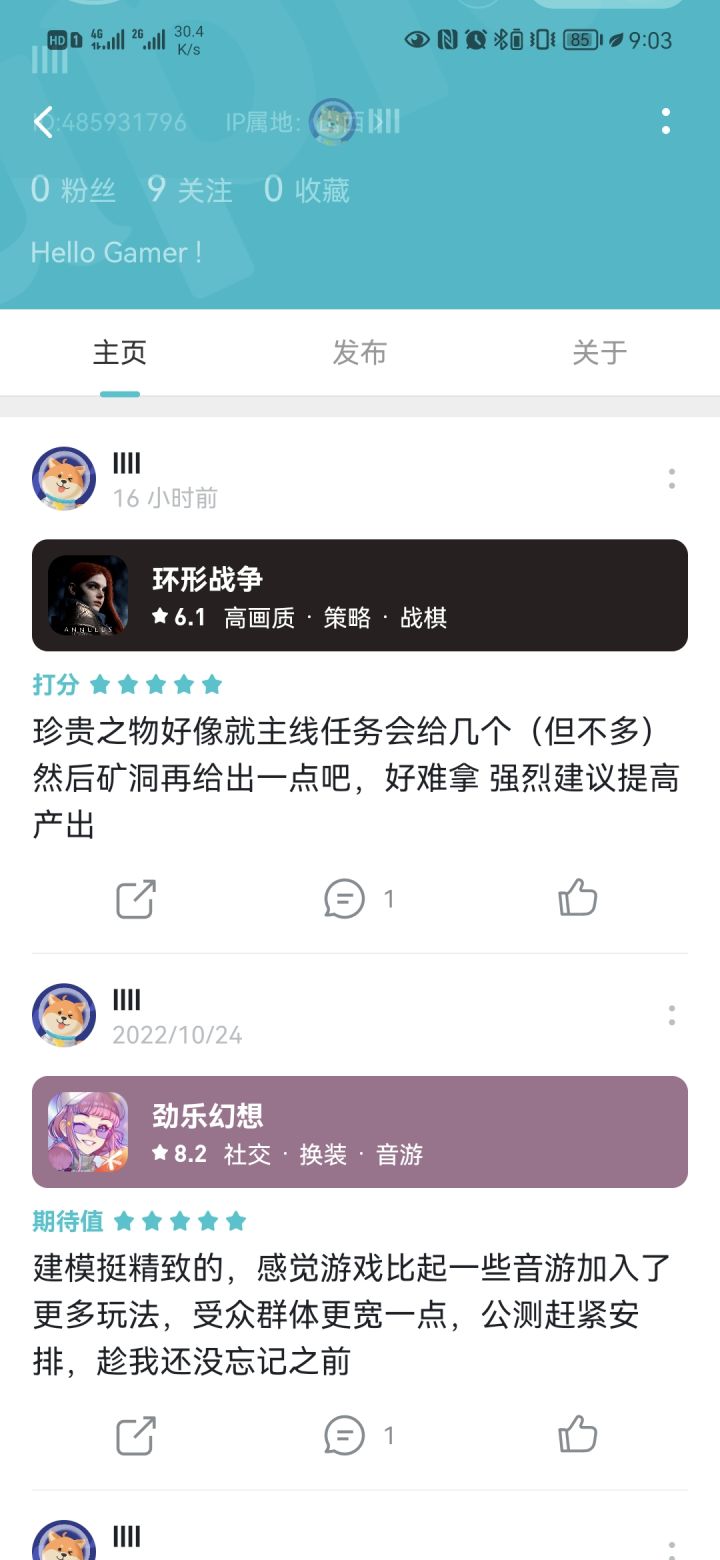Share the 劲乐幻想 review post

point(134,1435)
